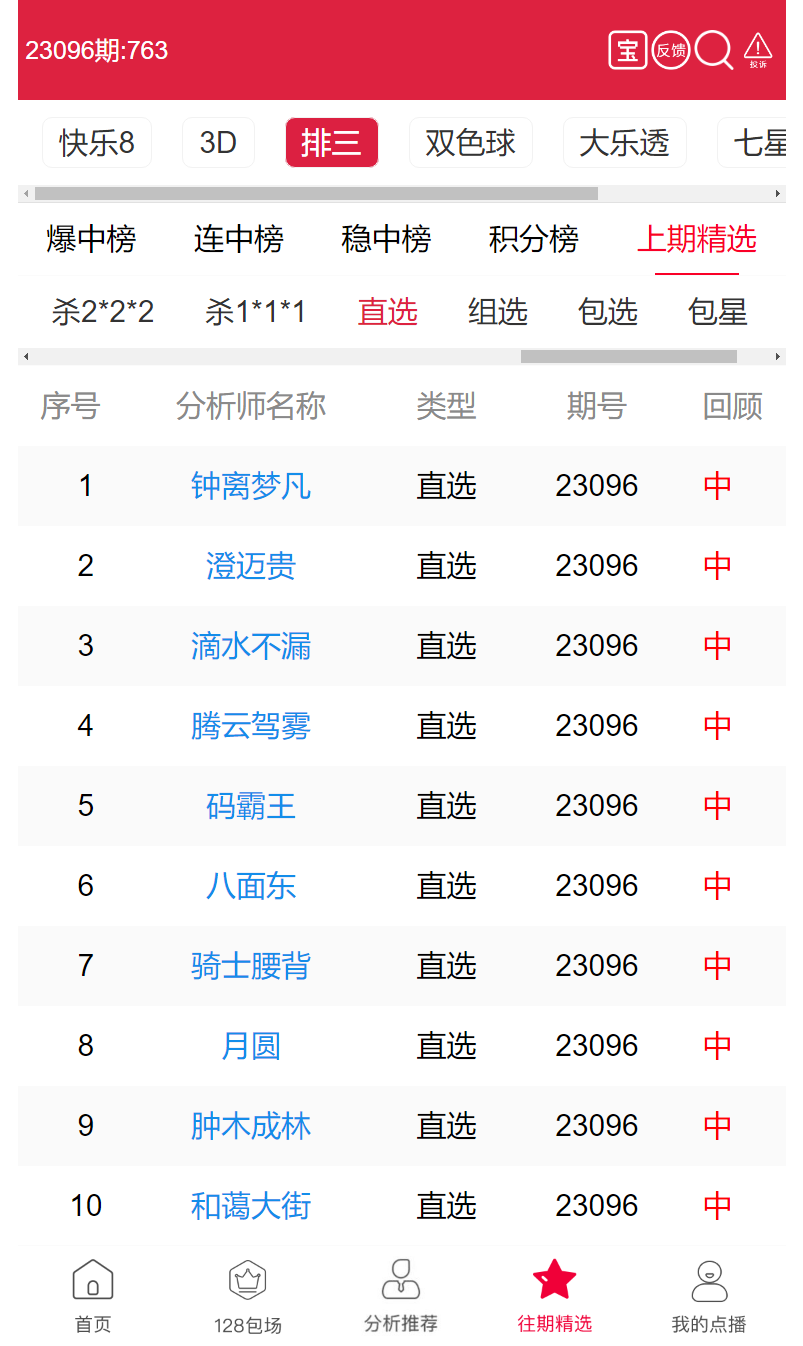Image resolution: width=803 pixels, height=1346 pixels.
Task: Switch to the 快乐8 lottery tab
Action: pos(97,143)
